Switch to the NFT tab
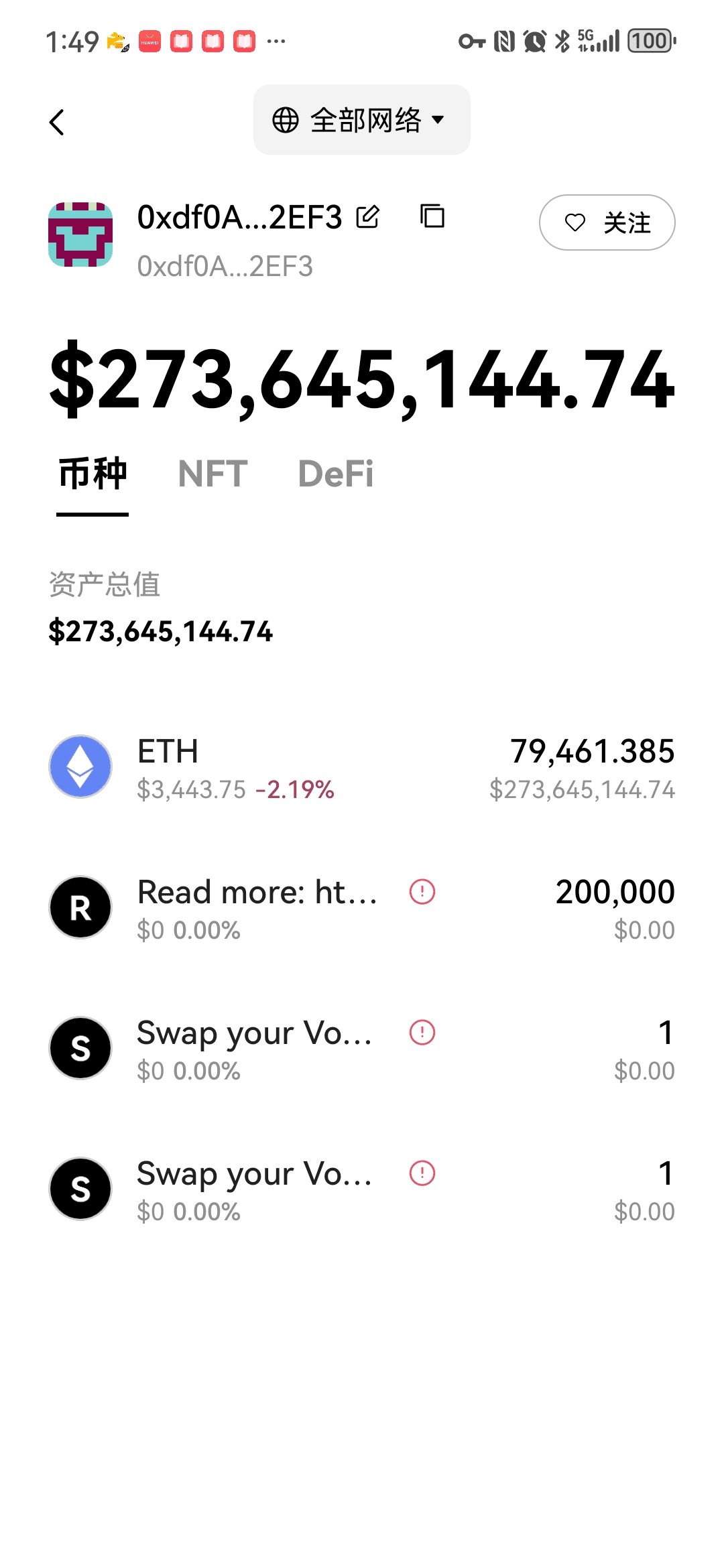This screenshot has width=724, height=1568. click(213, 474)
